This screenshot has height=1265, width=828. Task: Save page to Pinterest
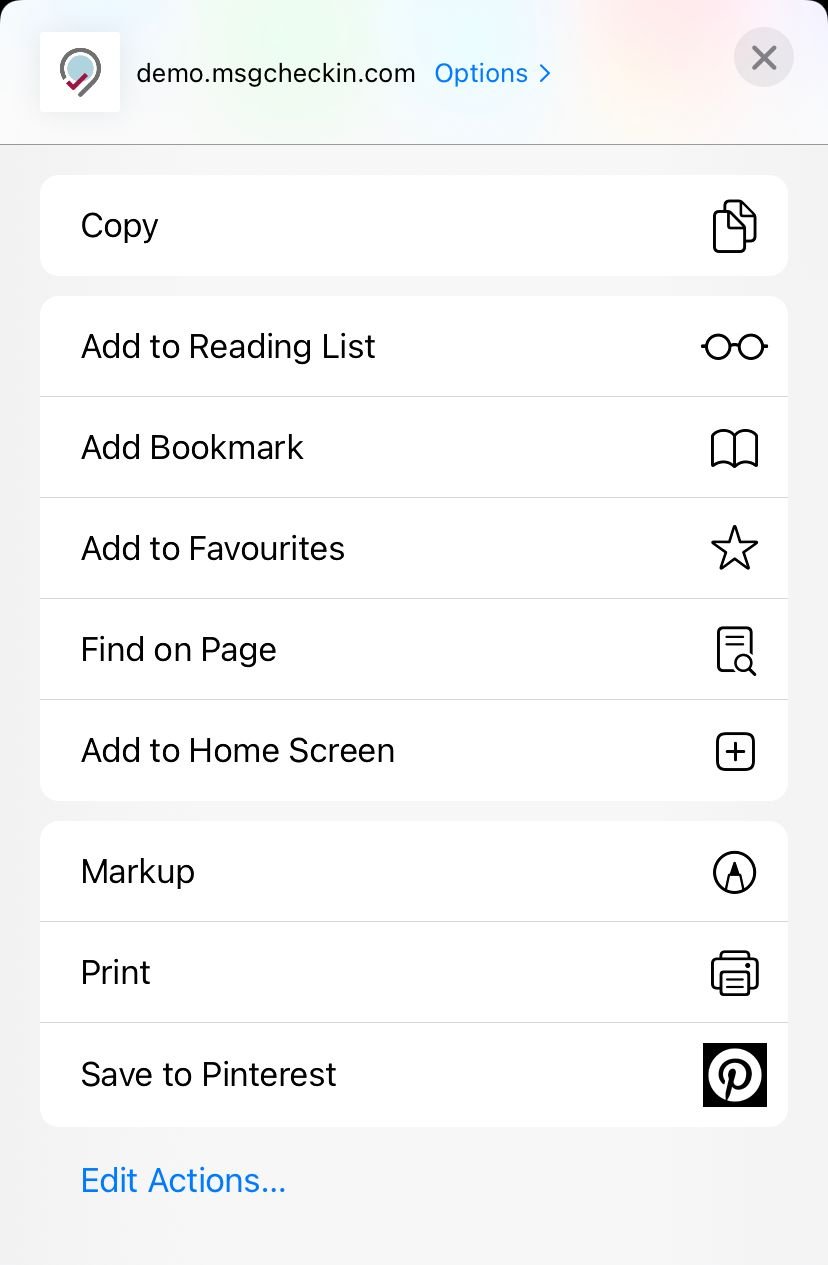tap(414, 1075)
